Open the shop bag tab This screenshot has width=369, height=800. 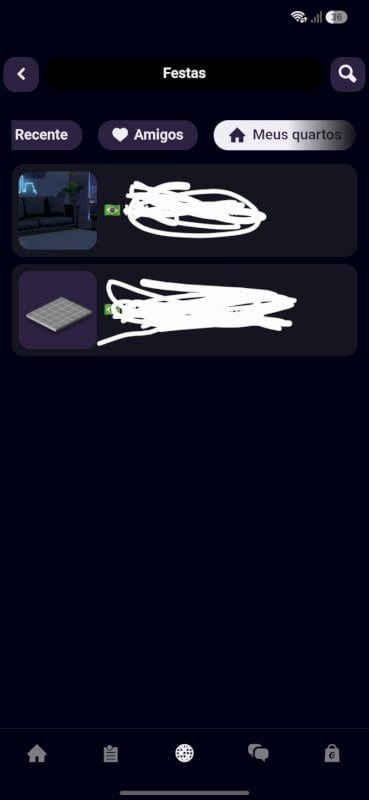tap(332, 753)
